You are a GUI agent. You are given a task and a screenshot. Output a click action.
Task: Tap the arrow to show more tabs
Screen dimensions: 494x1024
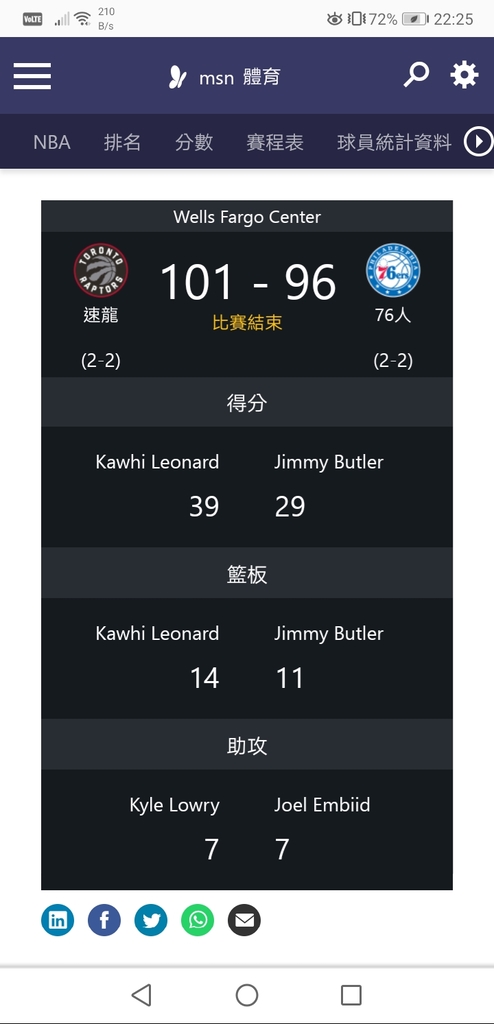pos(478,142)
